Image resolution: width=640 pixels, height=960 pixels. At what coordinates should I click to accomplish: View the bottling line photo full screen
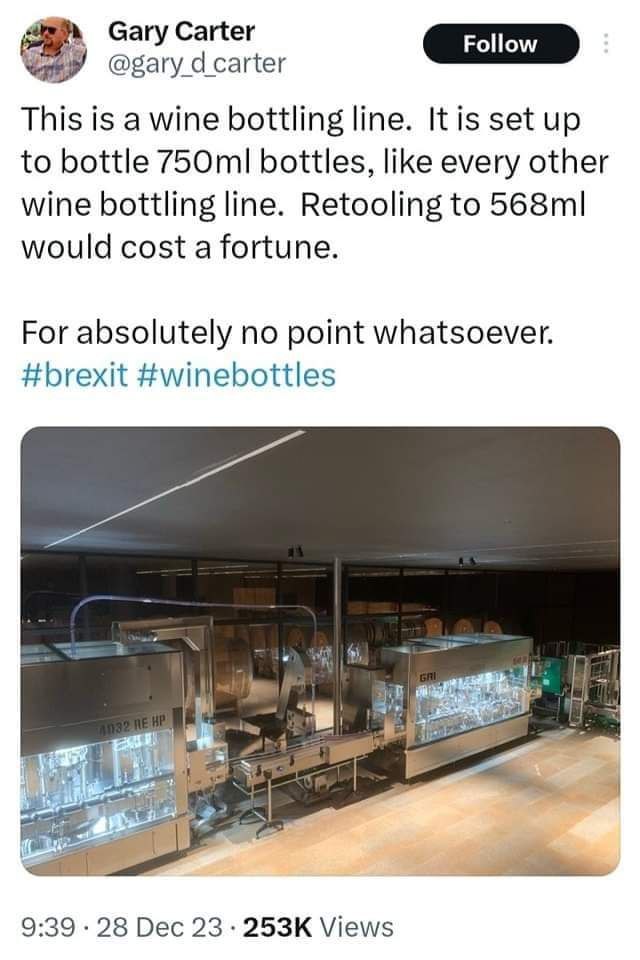click(x=320, y=650)
